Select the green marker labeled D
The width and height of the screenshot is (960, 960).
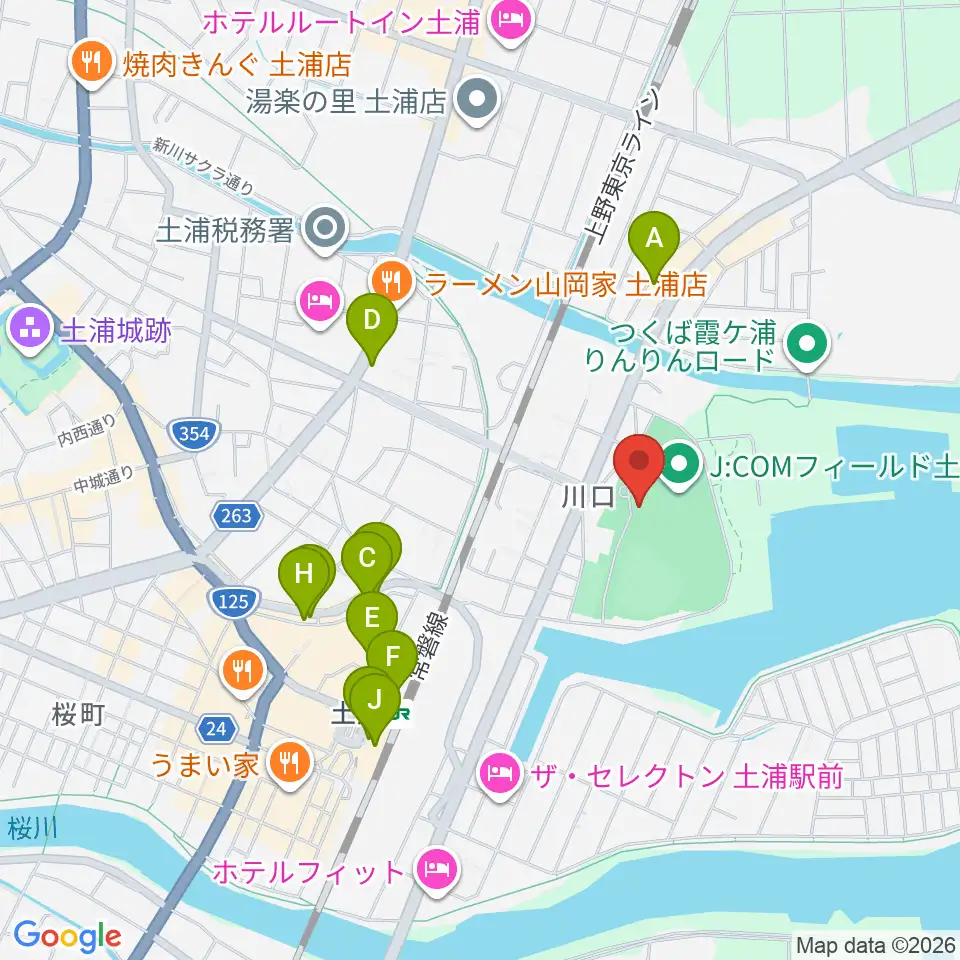coord(372,324)
